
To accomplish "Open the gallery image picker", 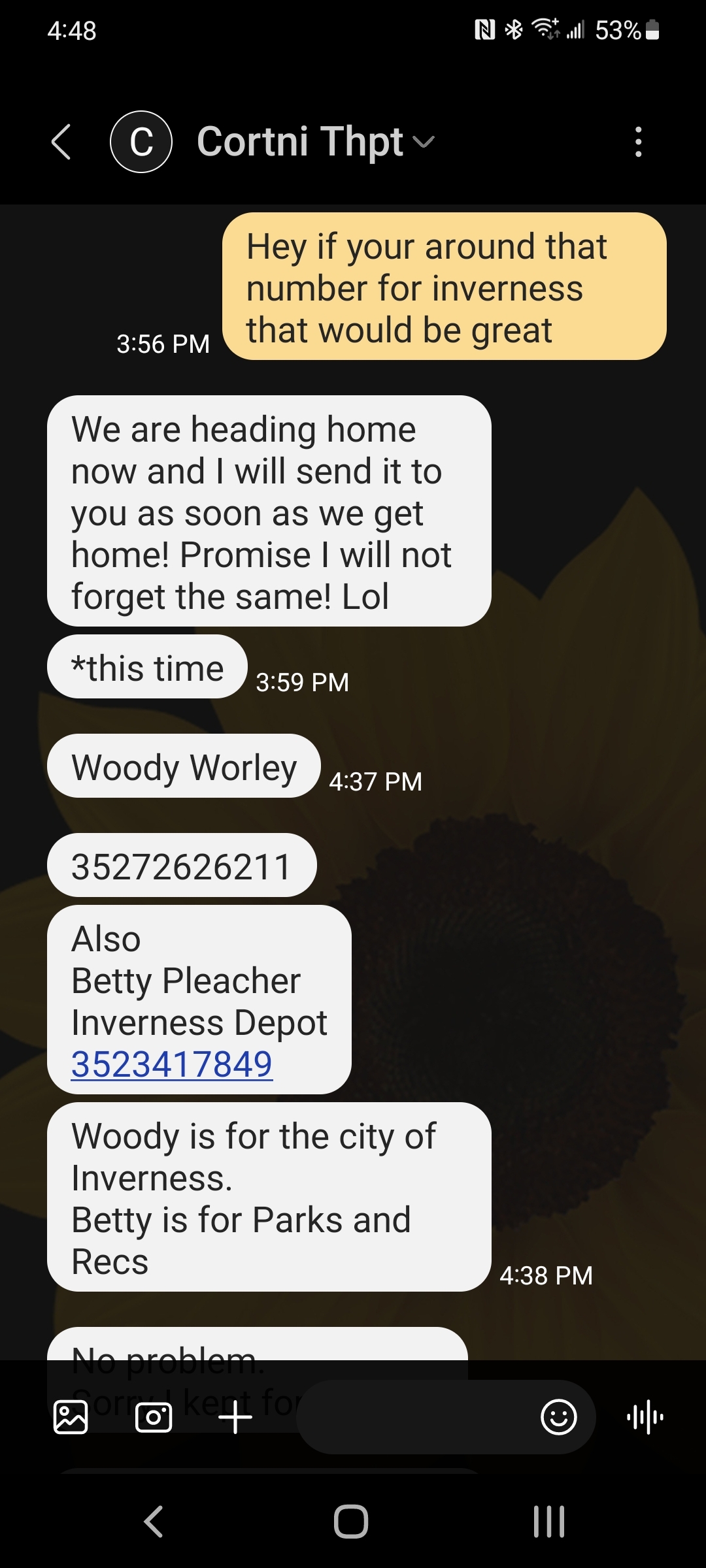I will [71, 1417].
